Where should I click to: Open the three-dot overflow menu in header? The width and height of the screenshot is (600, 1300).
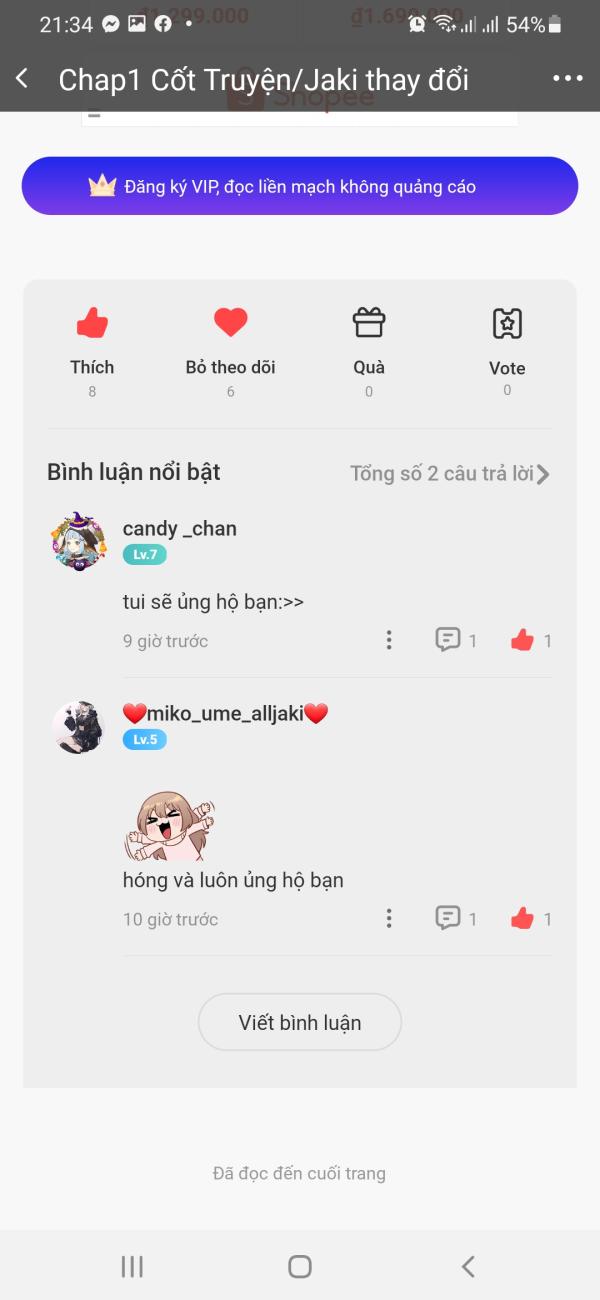pos(567,79)
